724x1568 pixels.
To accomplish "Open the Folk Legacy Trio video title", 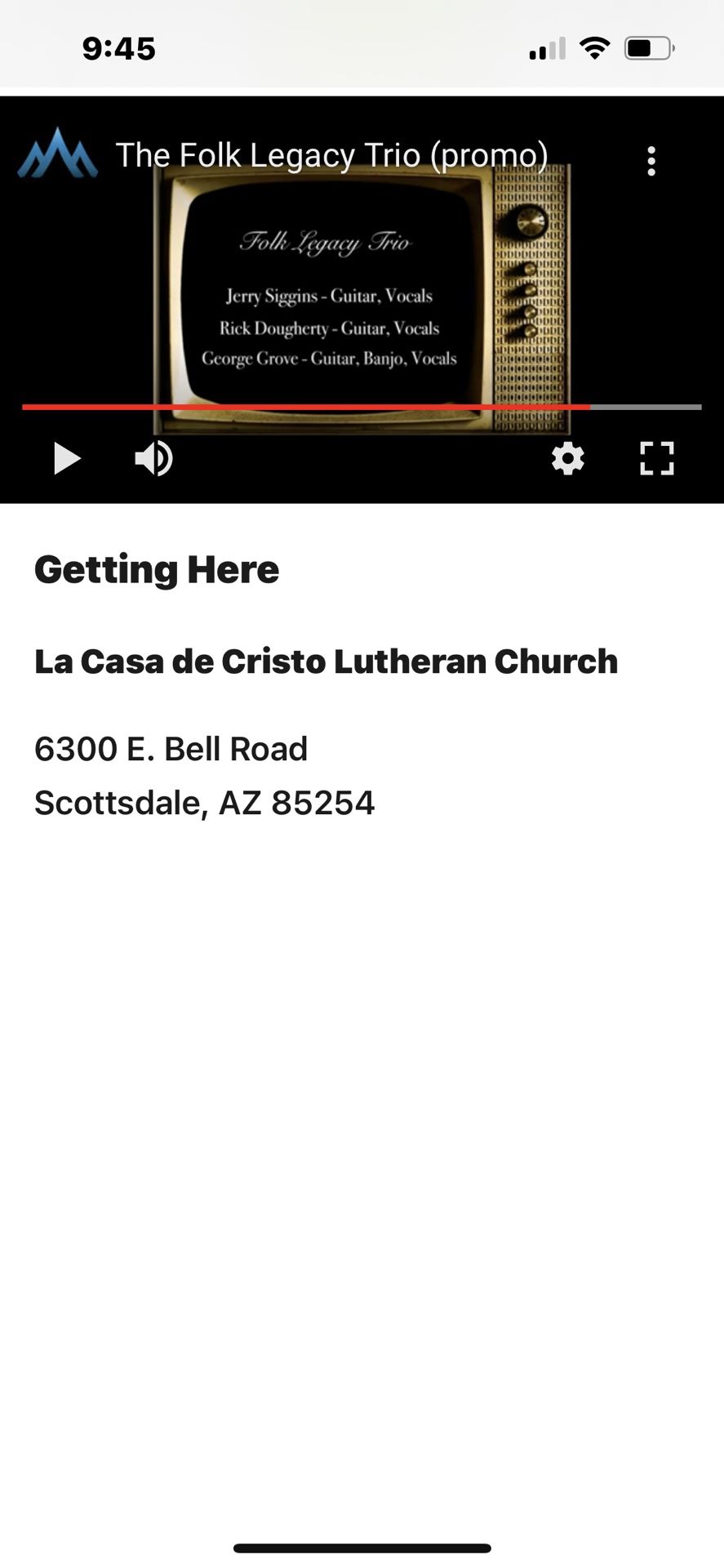I will (x=331, y=155).
